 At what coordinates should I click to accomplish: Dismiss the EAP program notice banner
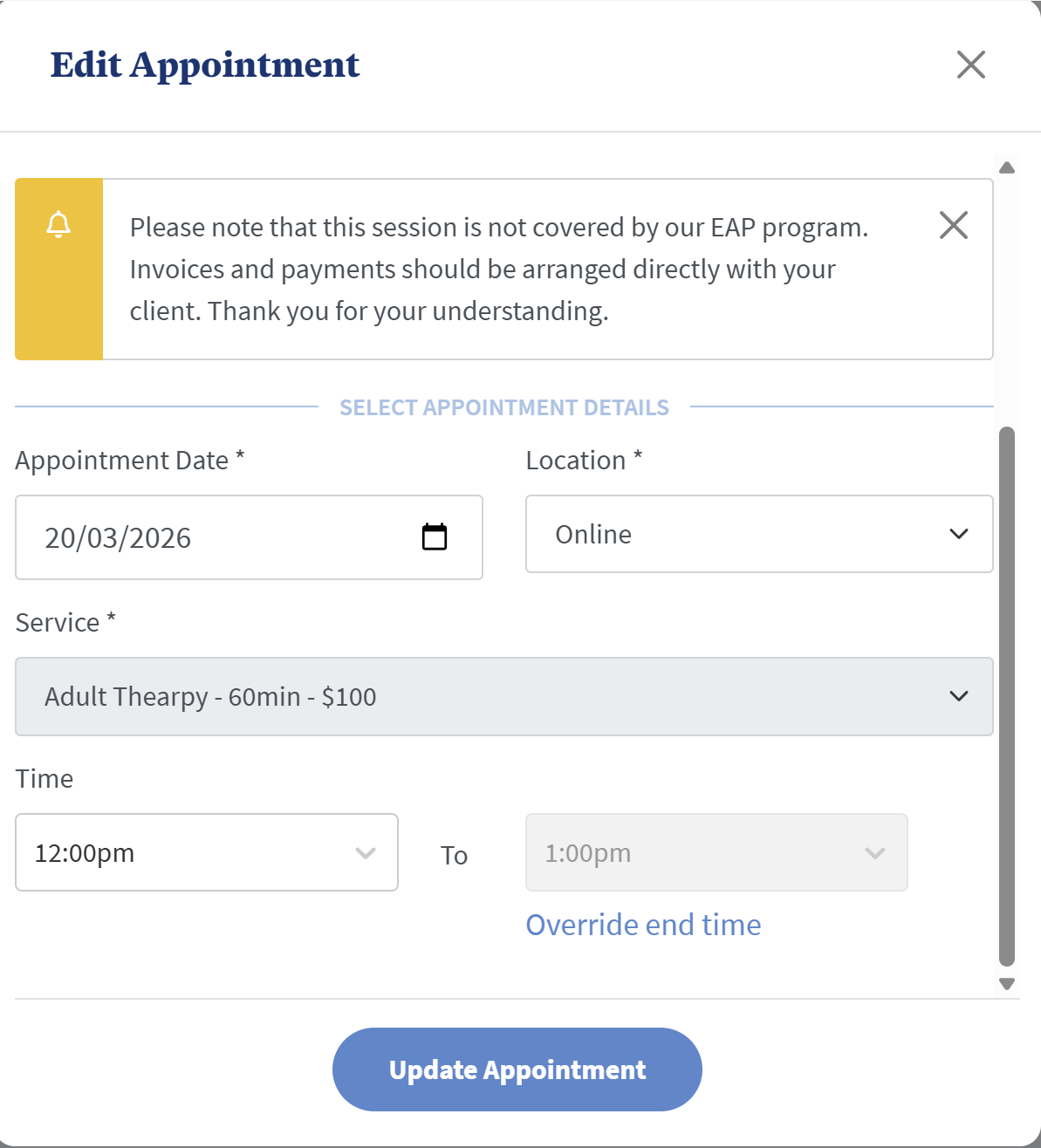click(x=953, y=225)
